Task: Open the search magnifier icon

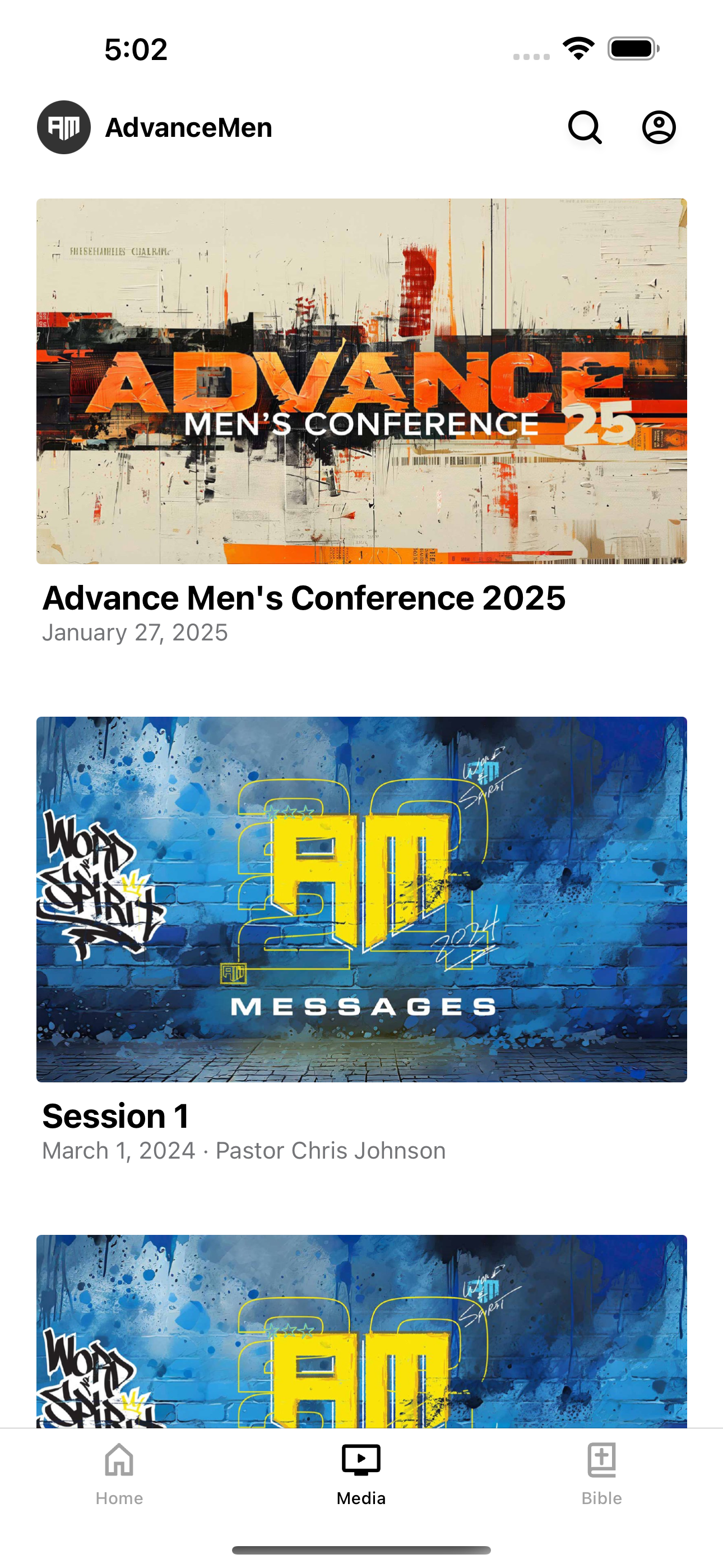Action: (x=585, y=127)
